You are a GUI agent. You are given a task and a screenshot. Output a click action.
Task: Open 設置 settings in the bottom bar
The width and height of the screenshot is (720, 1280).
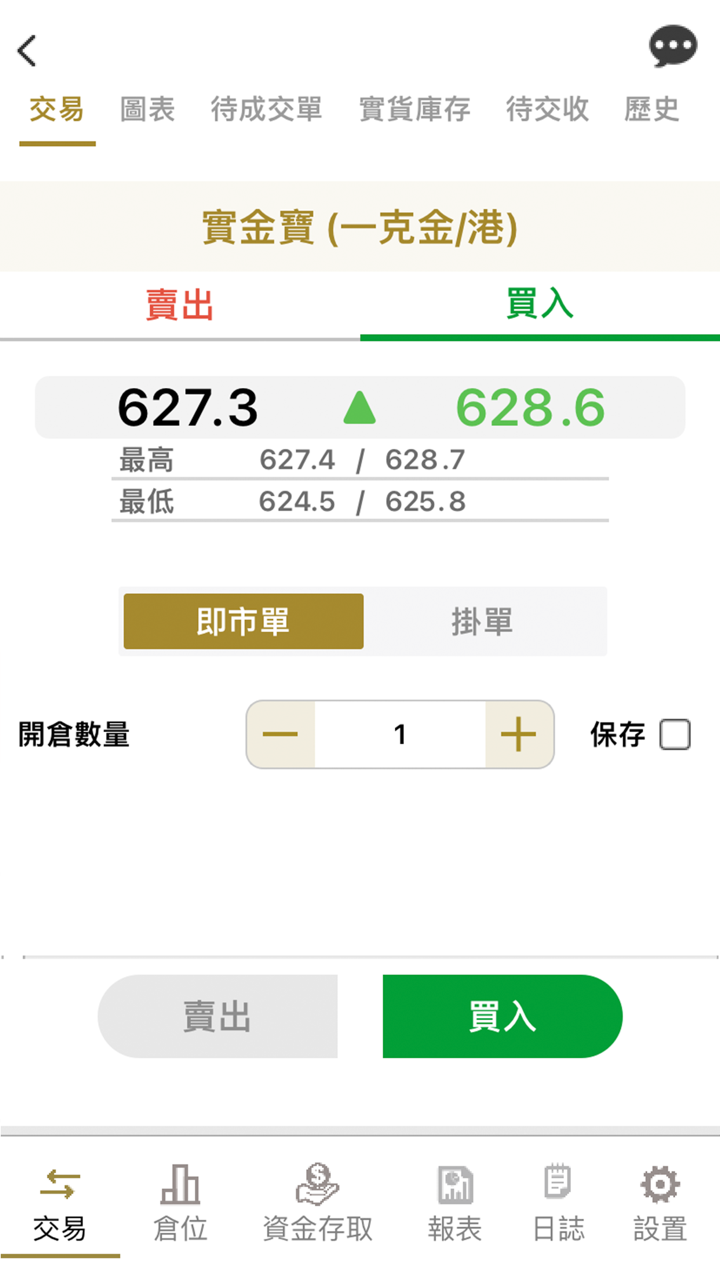click(660, 1205)
